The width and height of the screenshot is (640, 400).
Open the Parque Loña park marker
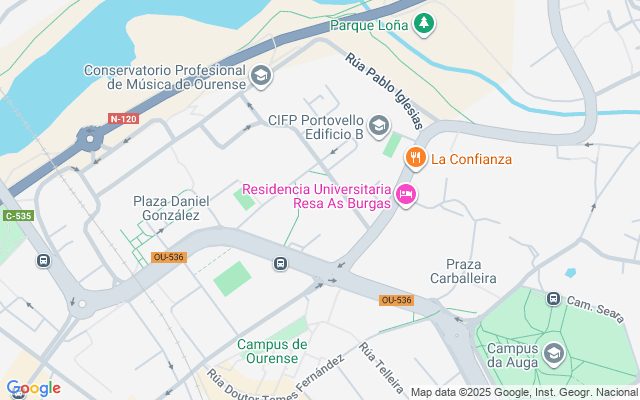pos(425,22)
